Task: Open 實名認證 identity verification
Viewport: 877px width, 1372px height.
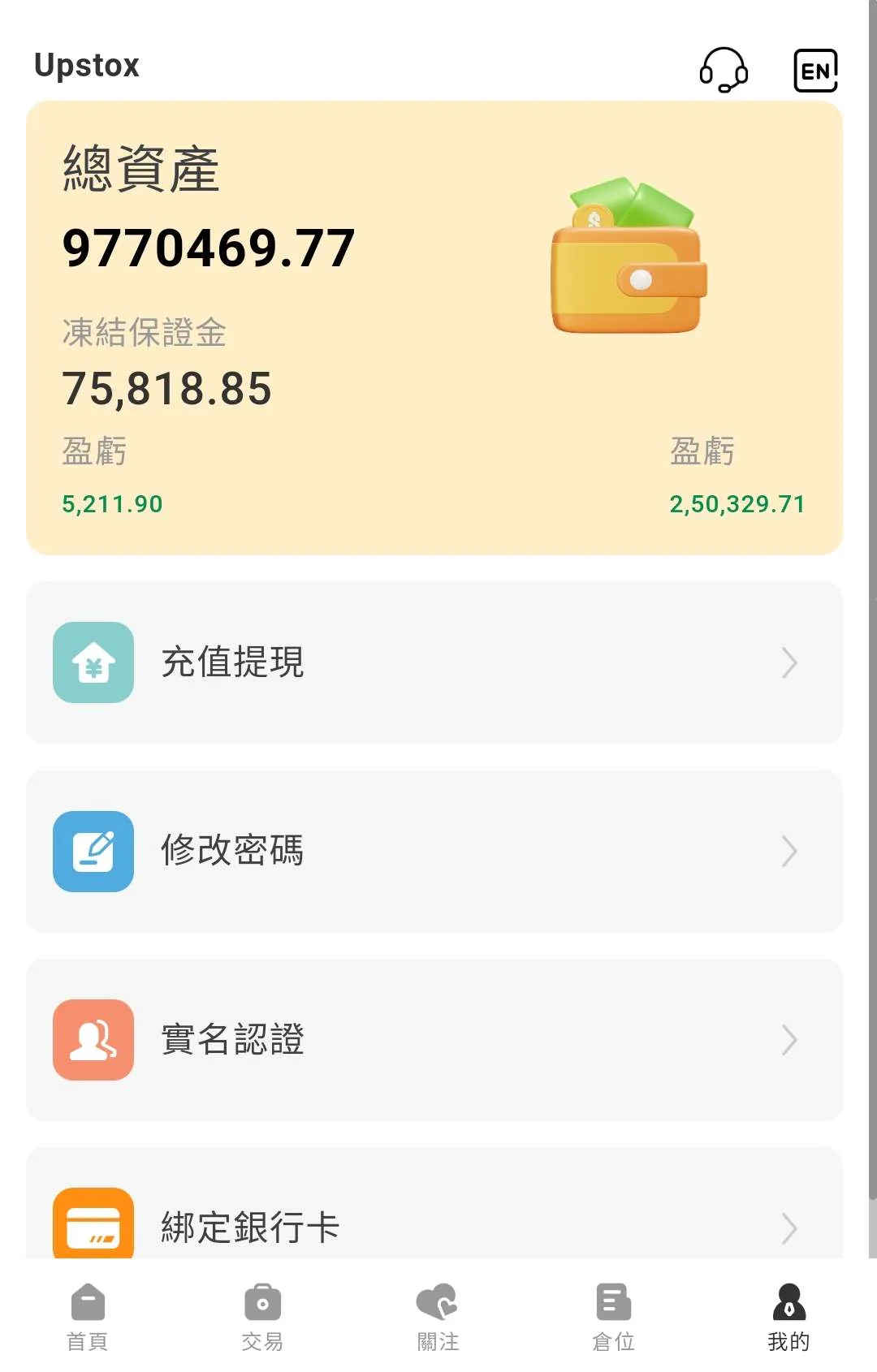Action: coord(434,1039)
